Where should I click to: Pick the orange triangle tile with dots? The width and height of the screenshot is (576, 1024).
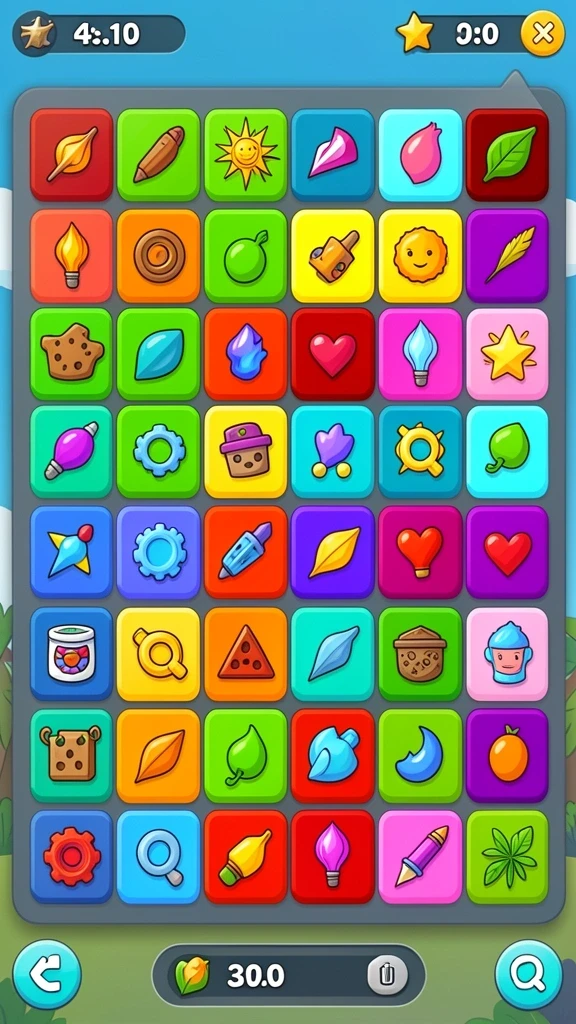246,654
